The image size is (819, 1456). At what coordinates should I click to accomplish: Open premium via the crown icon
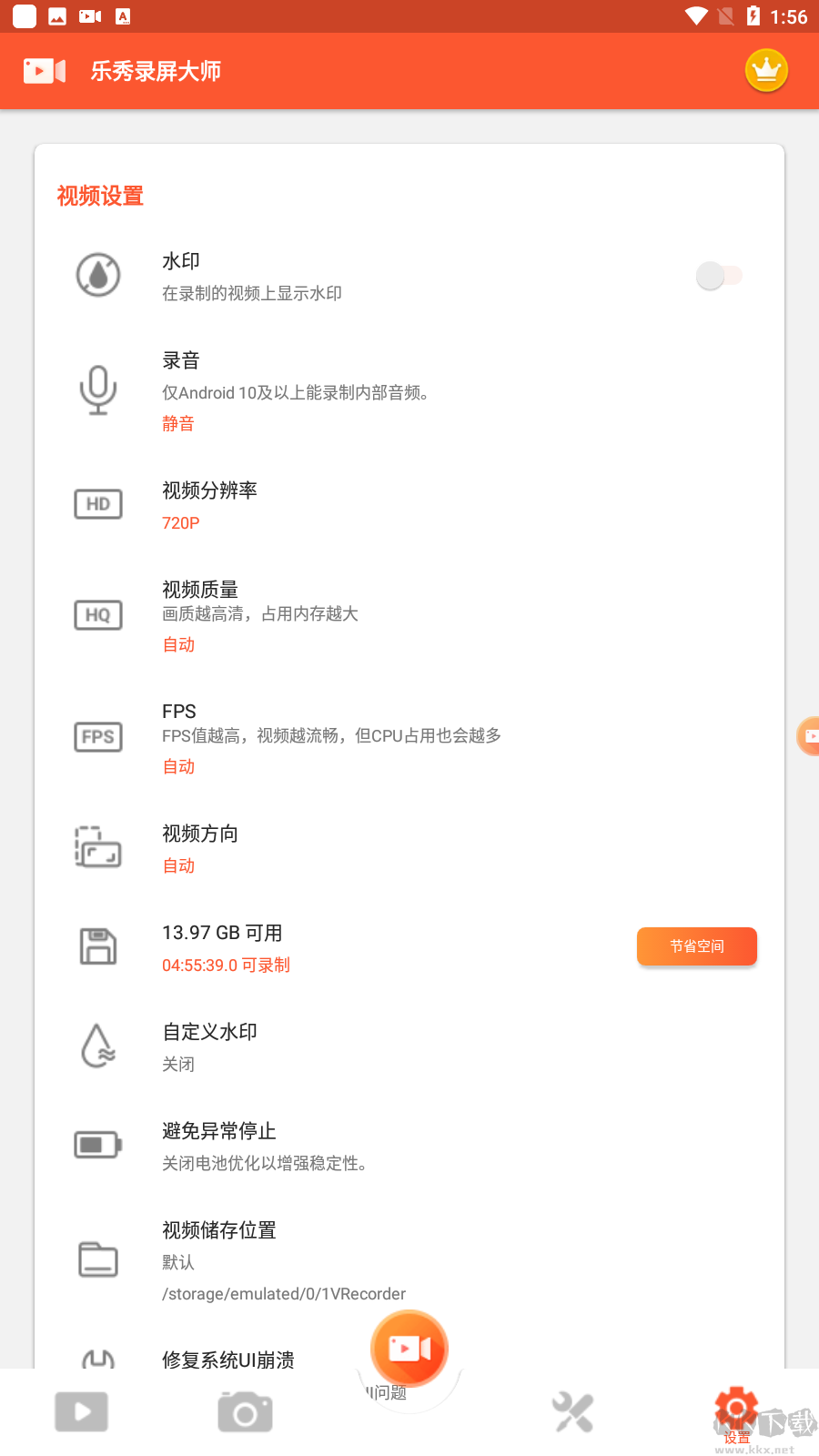pos(765,70)
